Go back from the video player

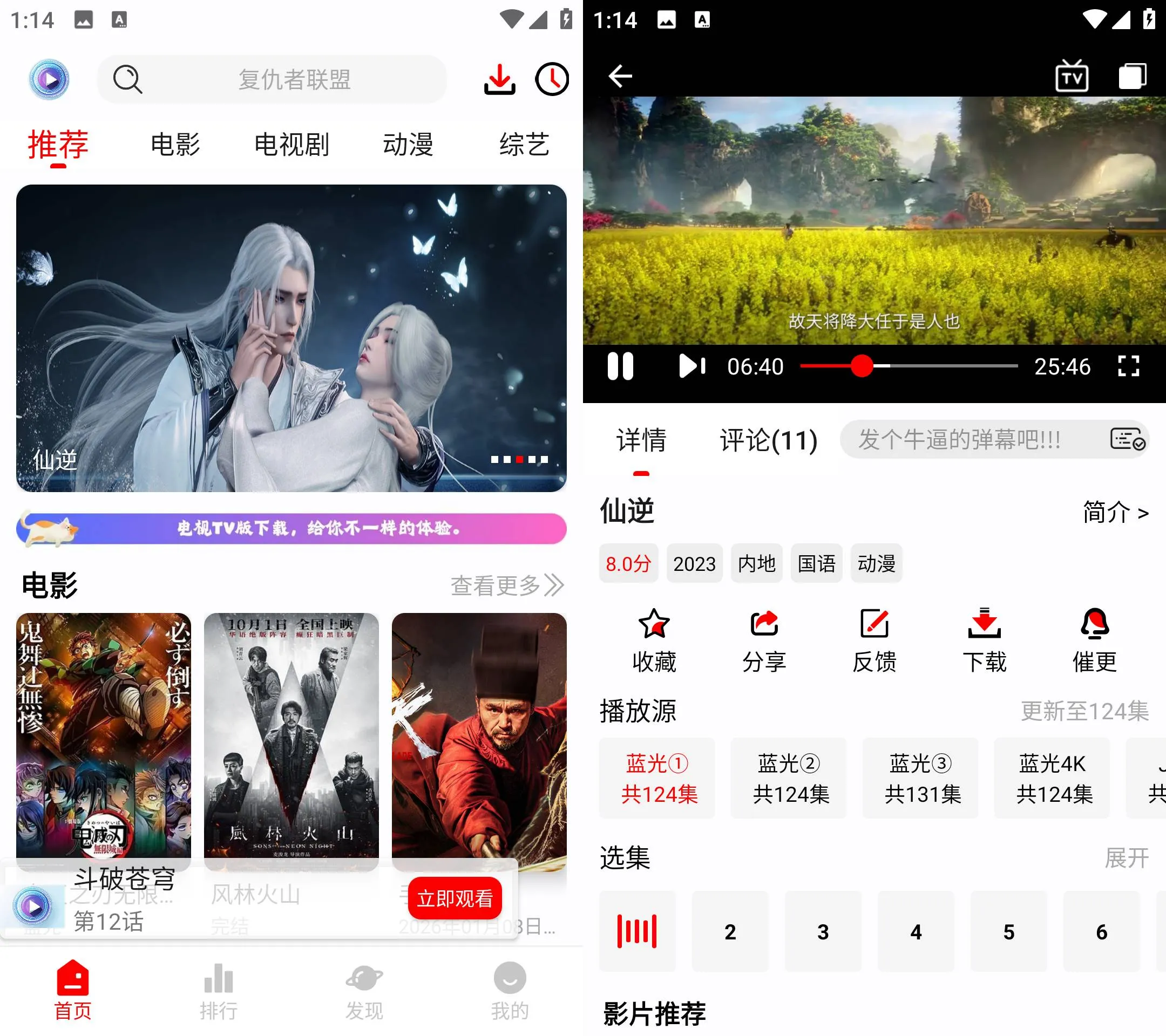[x=620, y=76]
